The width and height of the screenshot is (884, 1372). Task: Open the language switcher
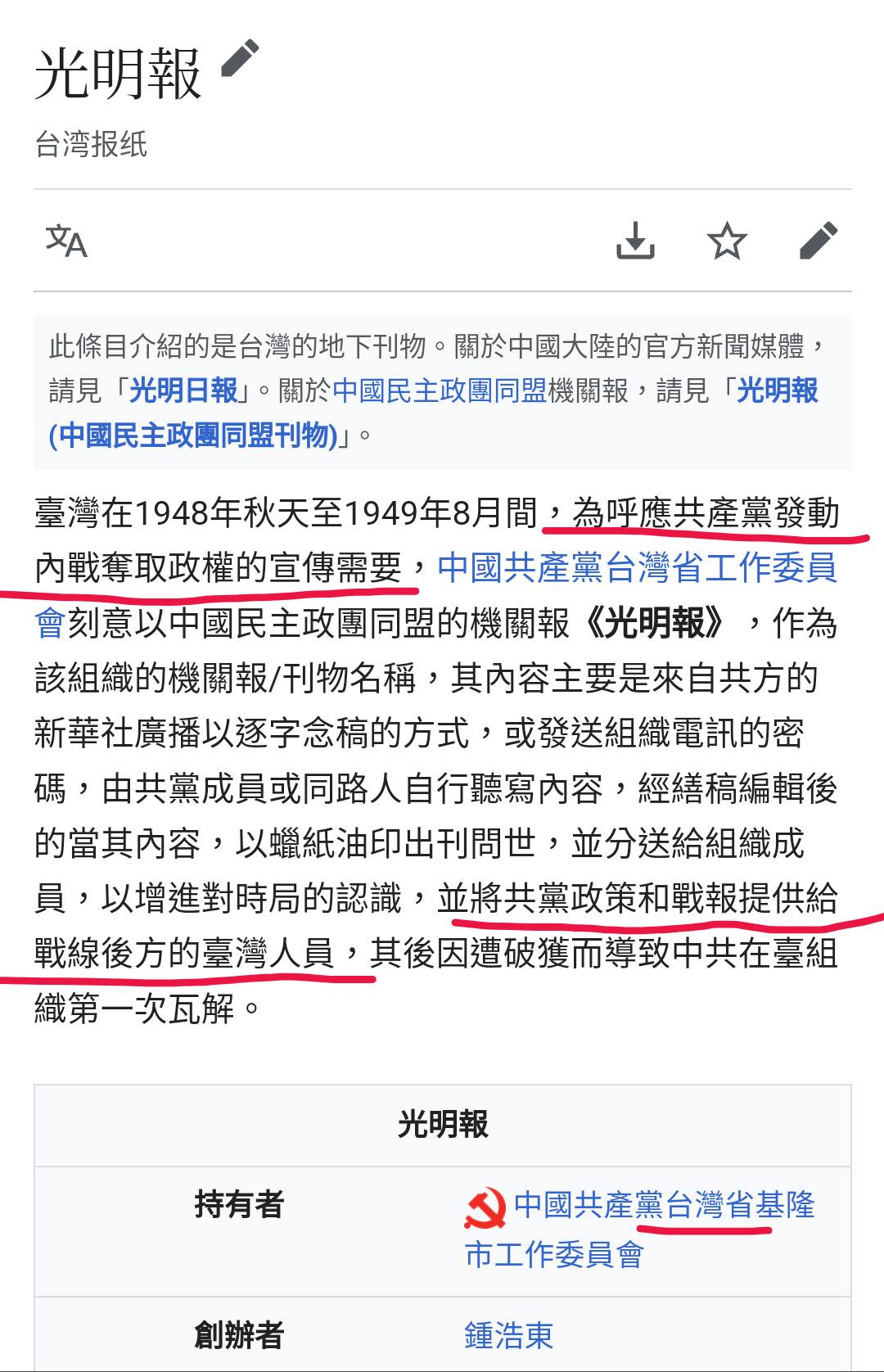coord(66,241)
